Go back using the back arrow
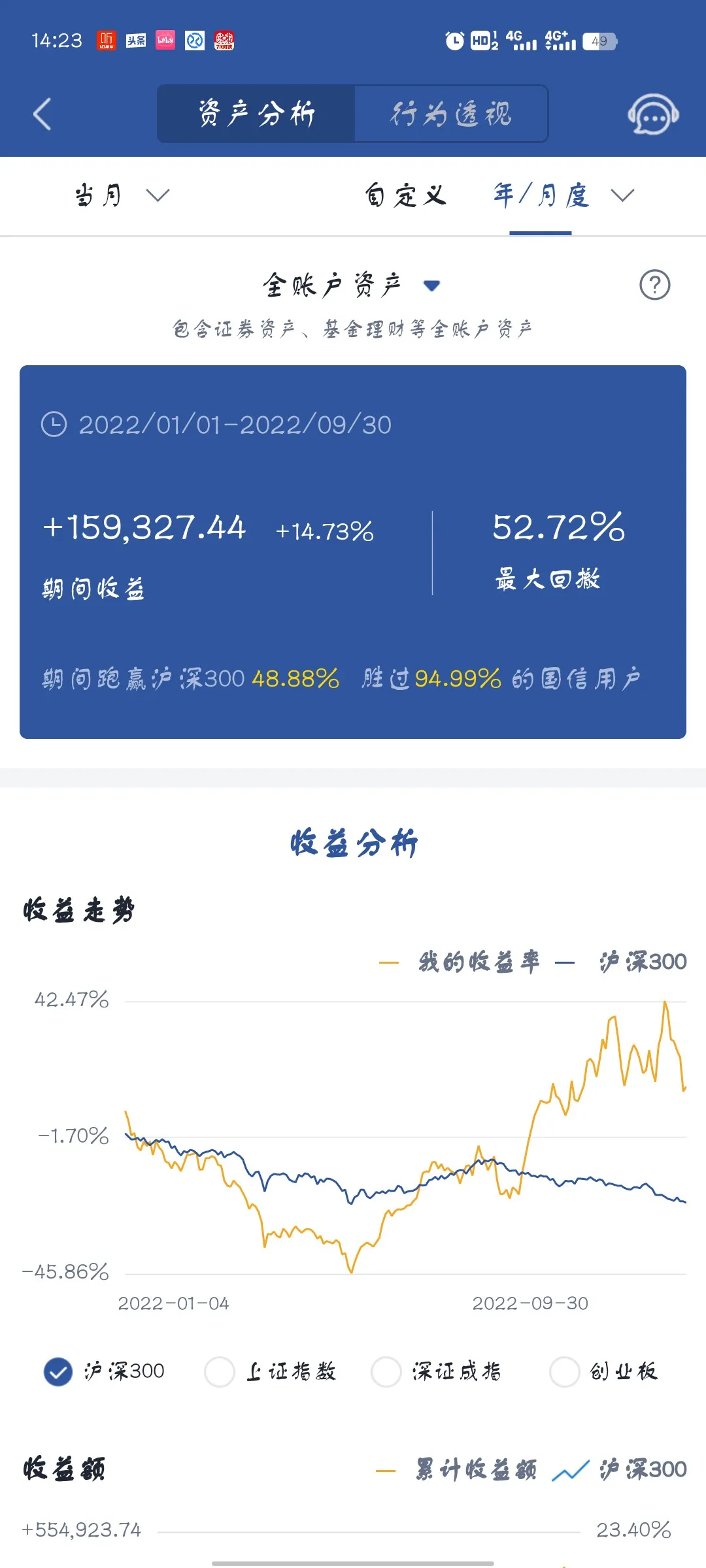The image size is (706, 1568). click(42, 114)
